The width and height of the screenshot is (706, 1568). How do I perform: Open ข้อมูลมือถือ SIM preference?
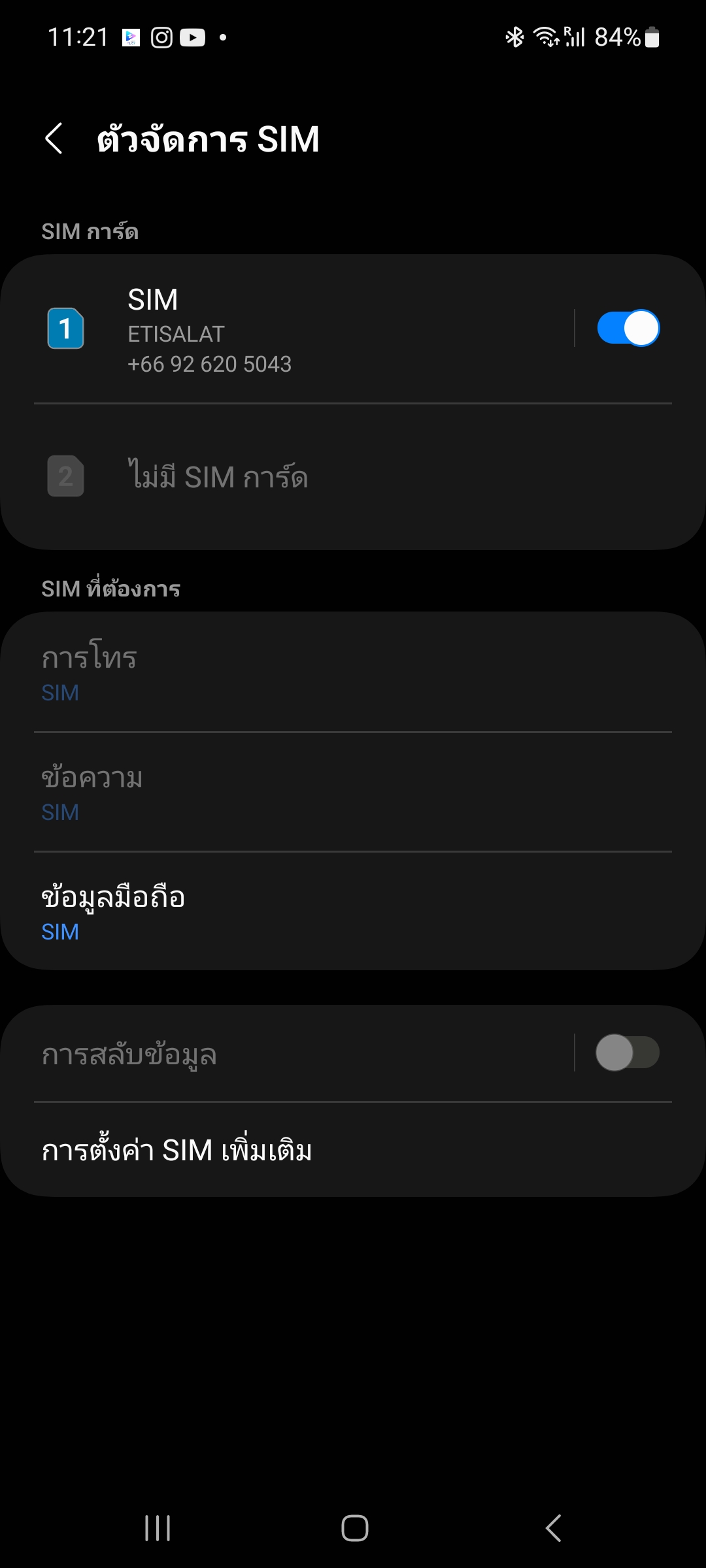point(353,911)
